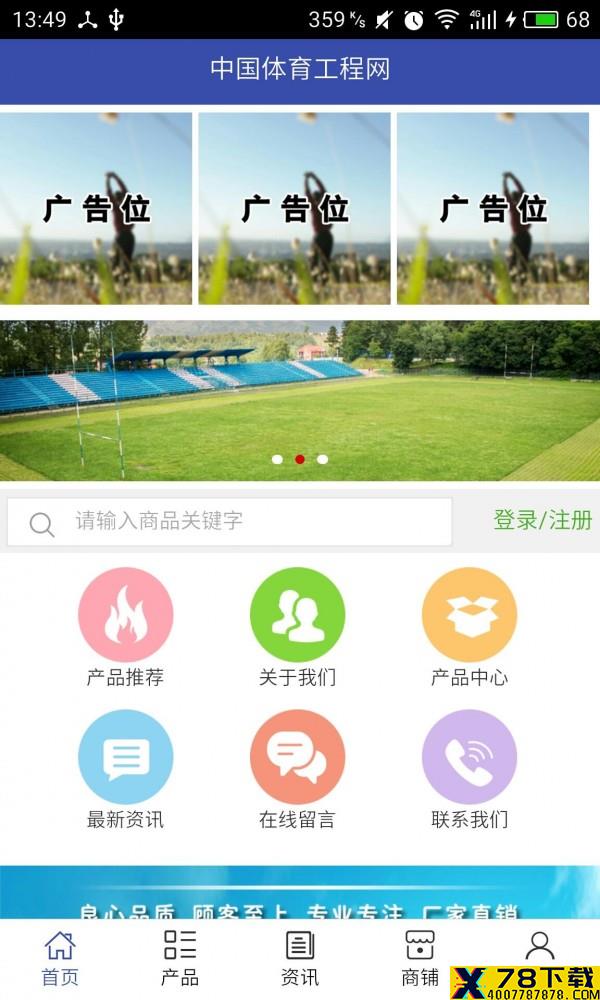Open 最新资讯 news section

(x=126, y=757)
